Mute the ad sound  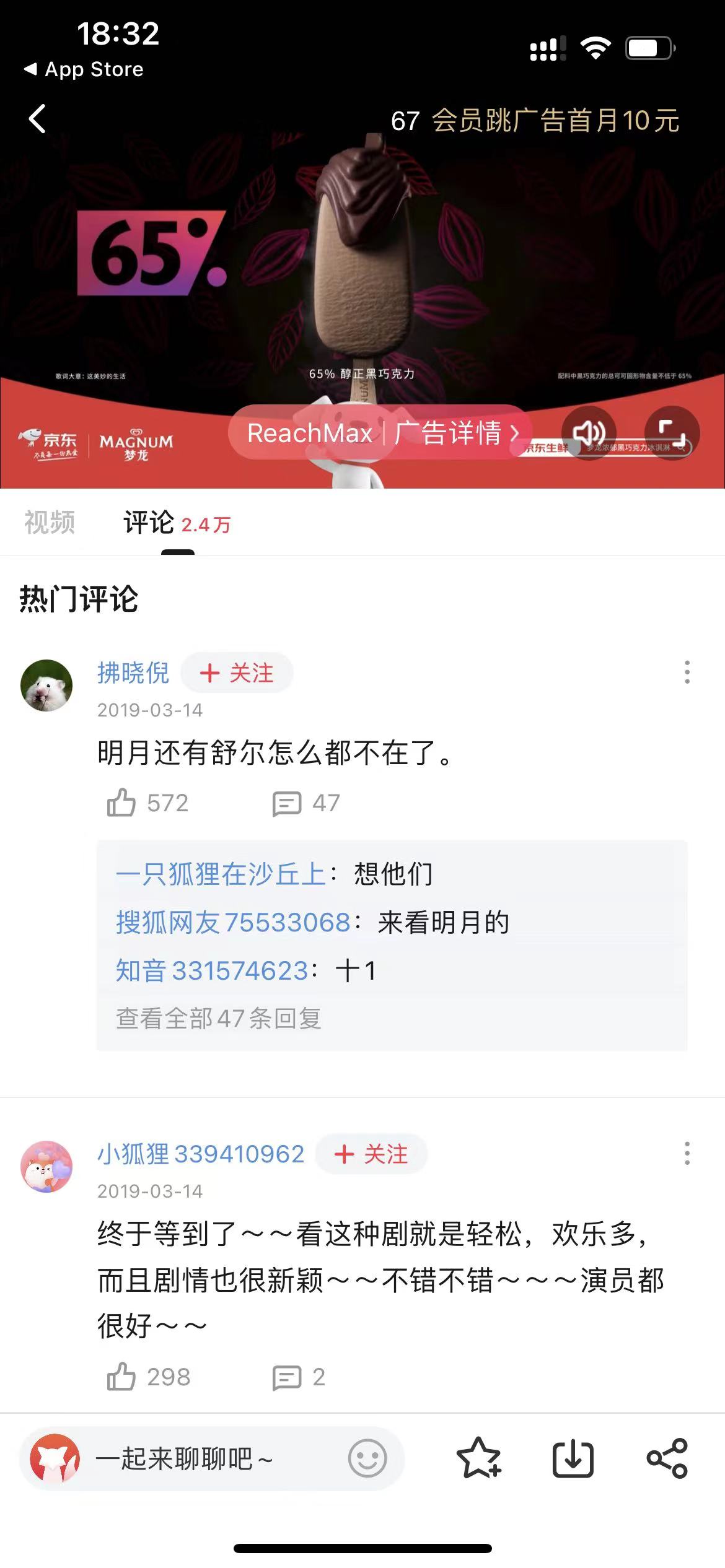(588, 432)
